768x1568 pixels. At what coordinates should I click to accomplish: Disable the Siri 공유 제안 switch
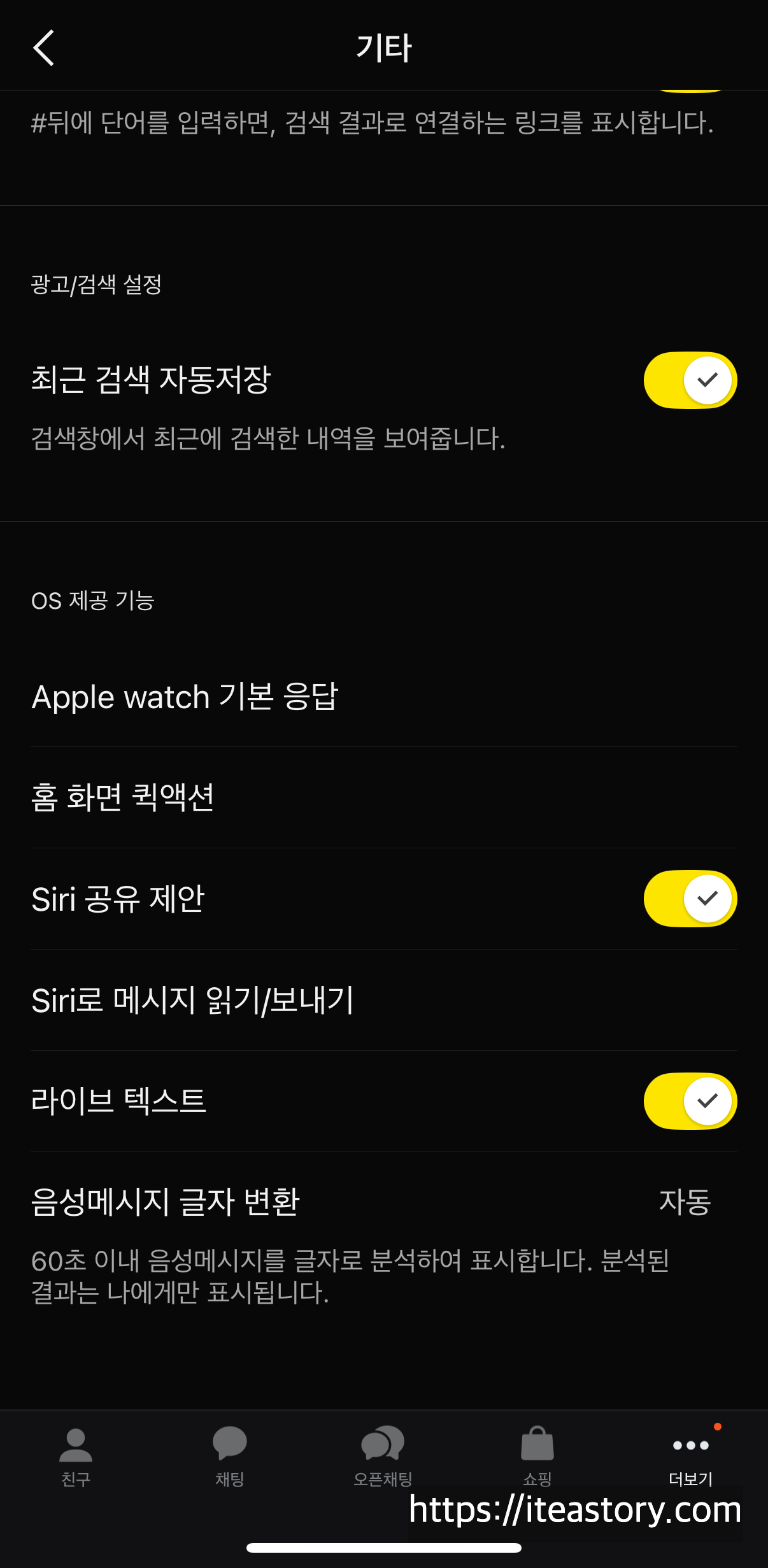(x=690, y=899)
